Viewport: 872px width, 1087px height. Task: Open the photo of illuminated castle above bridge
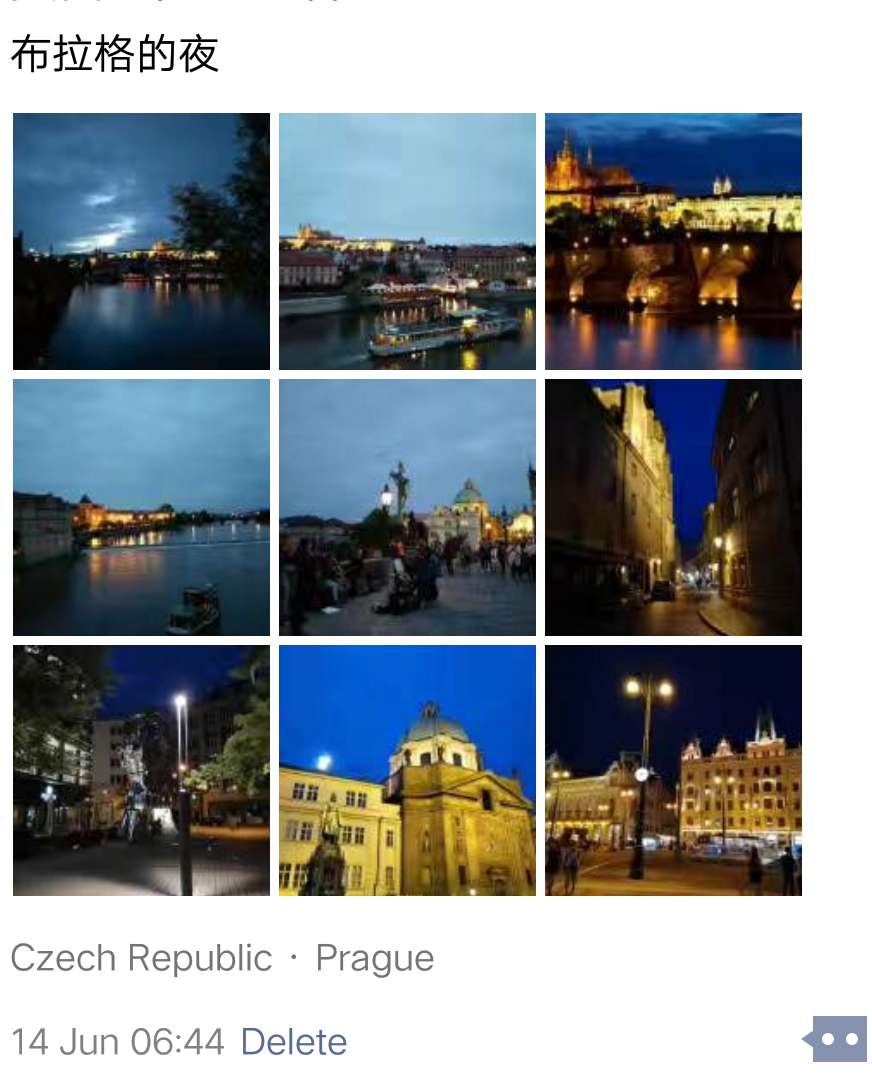(x=673, y=241)
